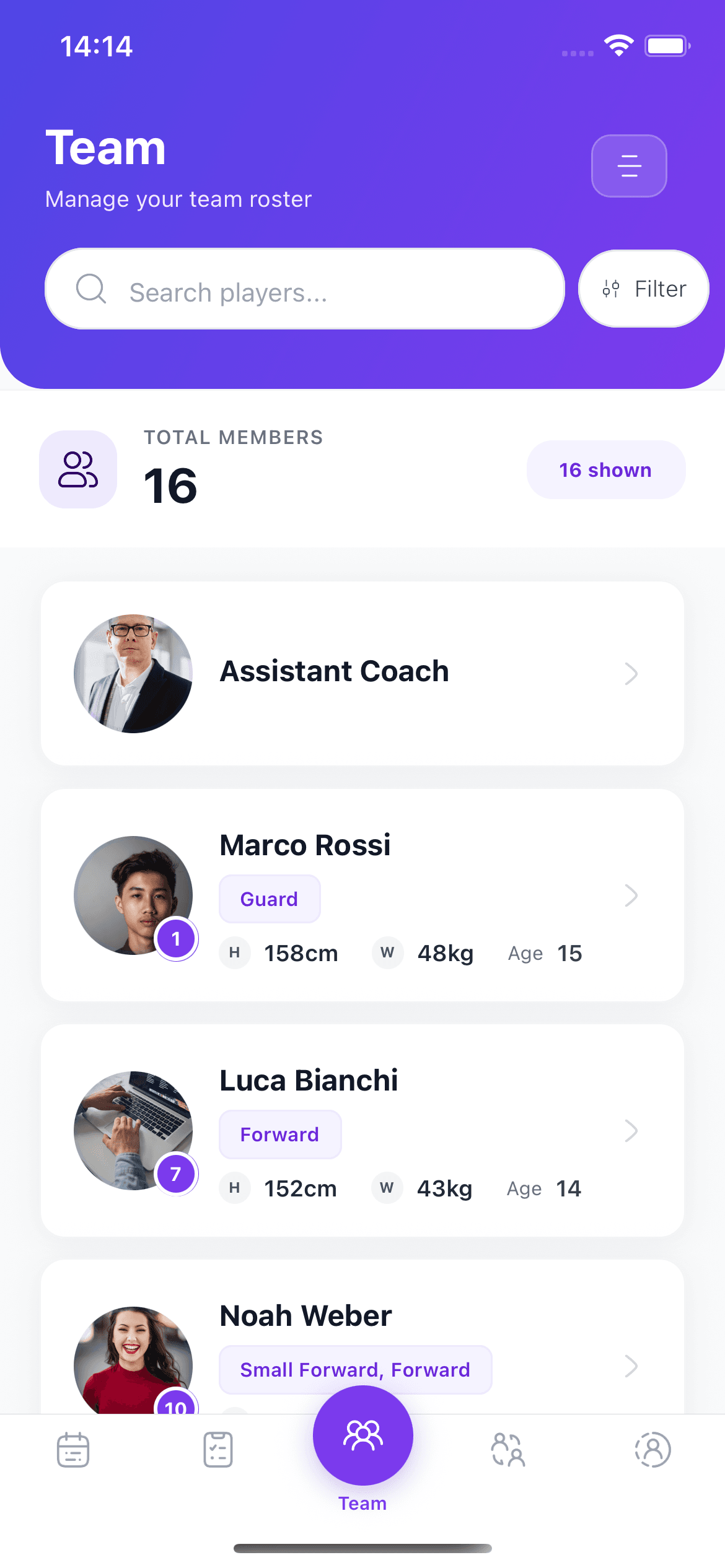Open Marco Rossi's player card
Viewport: 725px width, 1568px height.
coord(362,895)
